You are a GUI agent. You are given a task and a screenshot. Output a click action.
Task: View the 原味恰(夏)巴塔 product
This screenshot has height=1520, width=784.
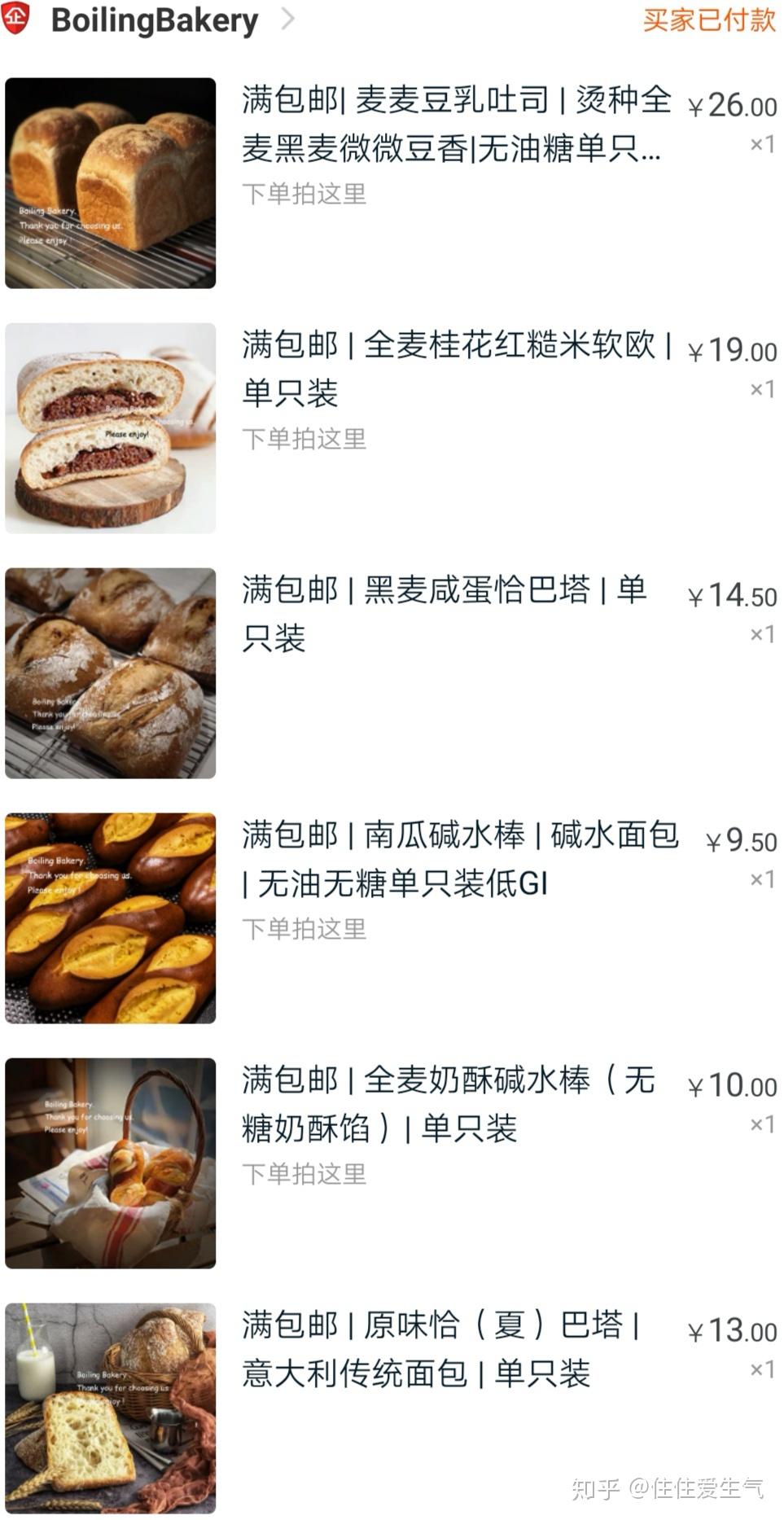tap(440, 1348)
